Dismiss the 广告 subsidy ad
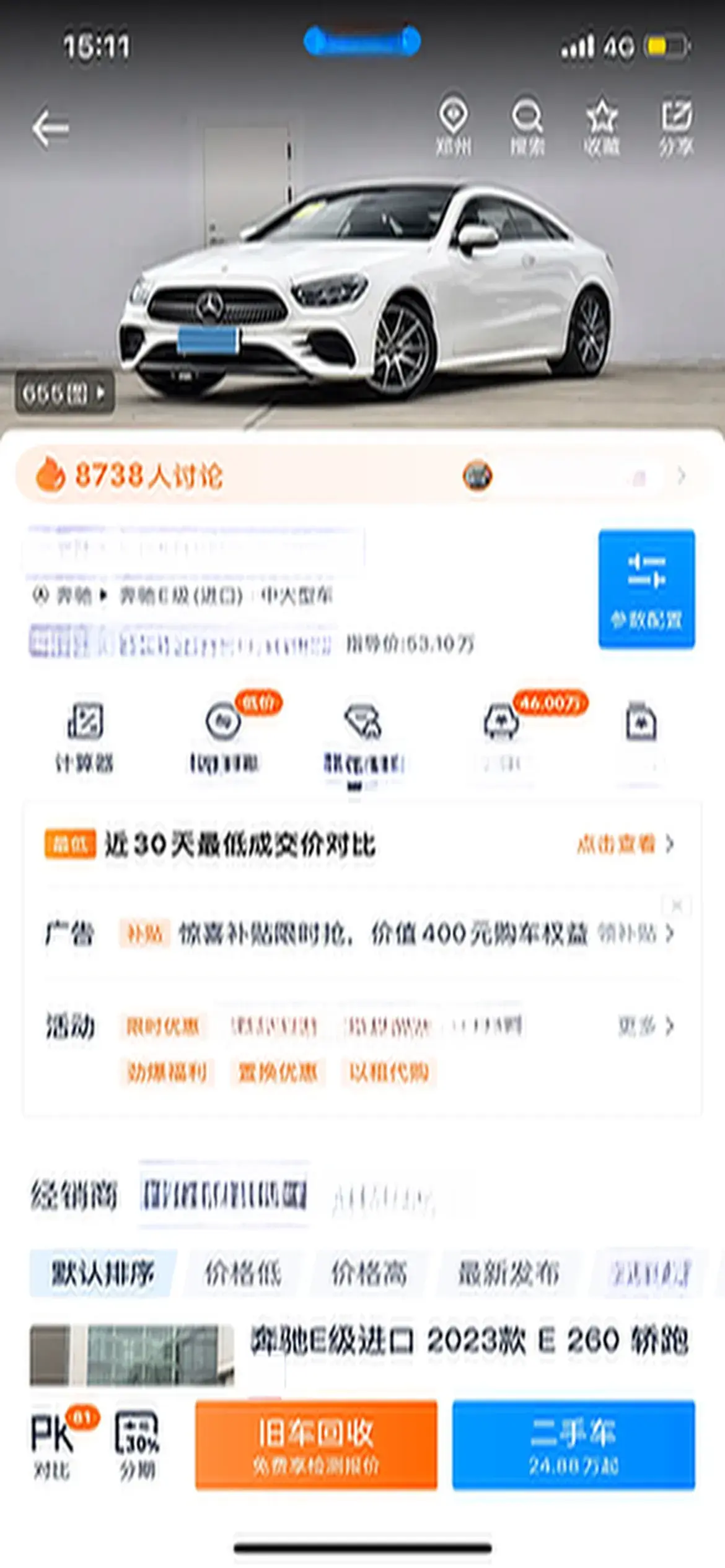This screenshot has height=1568, width=725. pos(677,905)
